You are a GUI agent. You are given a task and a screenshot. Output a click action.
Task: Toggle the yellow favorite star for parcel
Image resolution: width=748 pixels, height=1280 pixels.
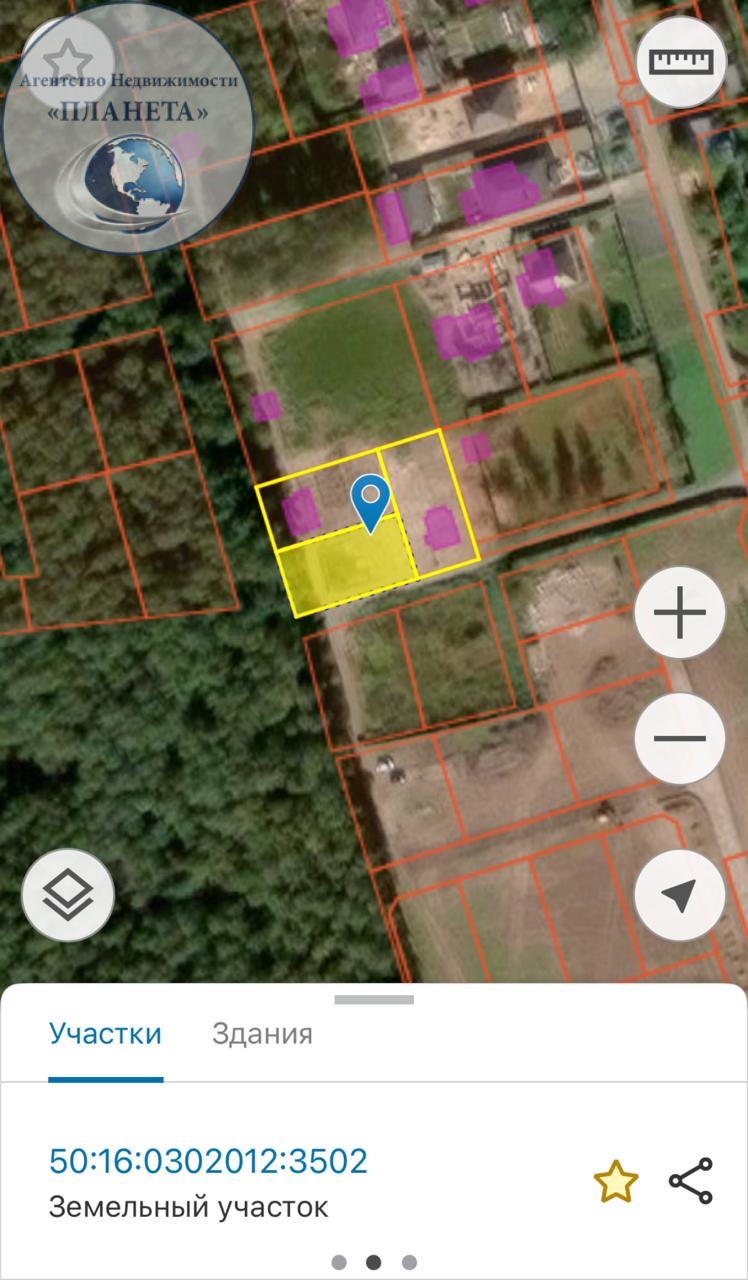point(615,1181)
